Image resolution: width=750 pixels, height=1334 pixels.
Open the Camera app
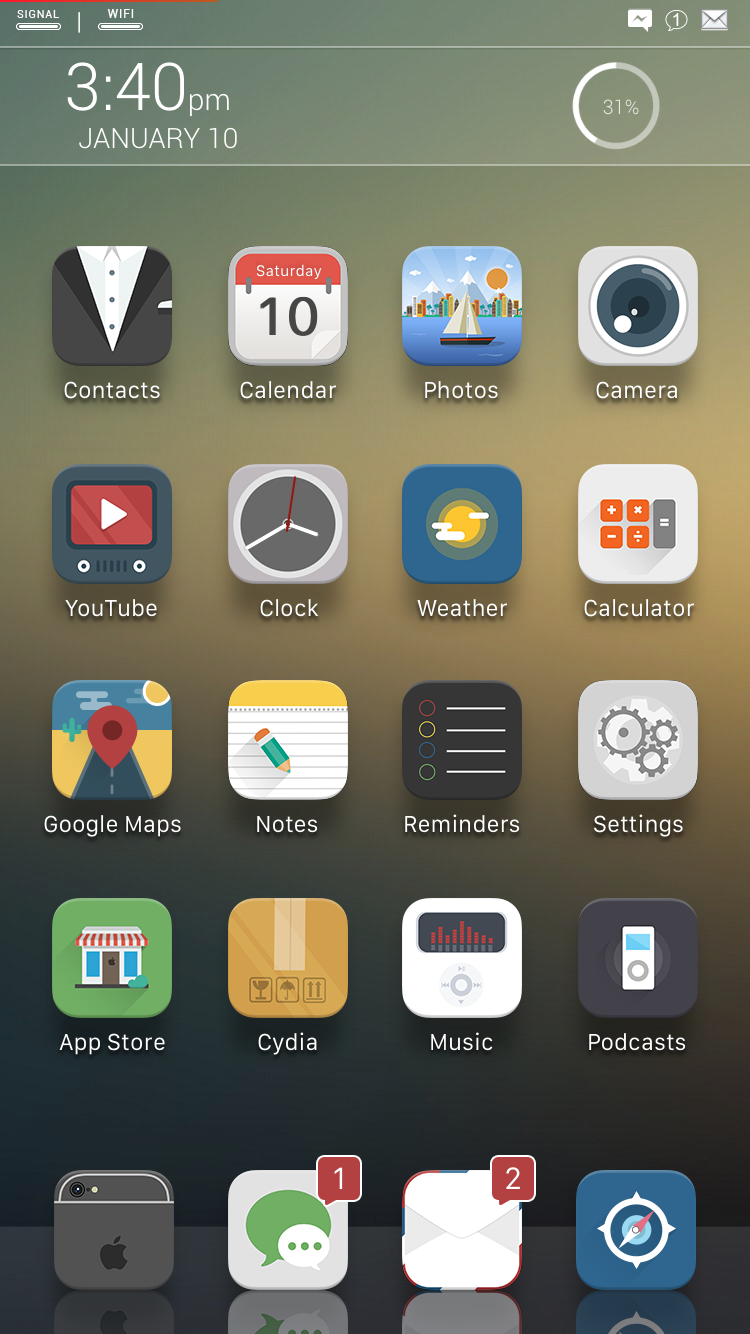(x=637, y=306)
